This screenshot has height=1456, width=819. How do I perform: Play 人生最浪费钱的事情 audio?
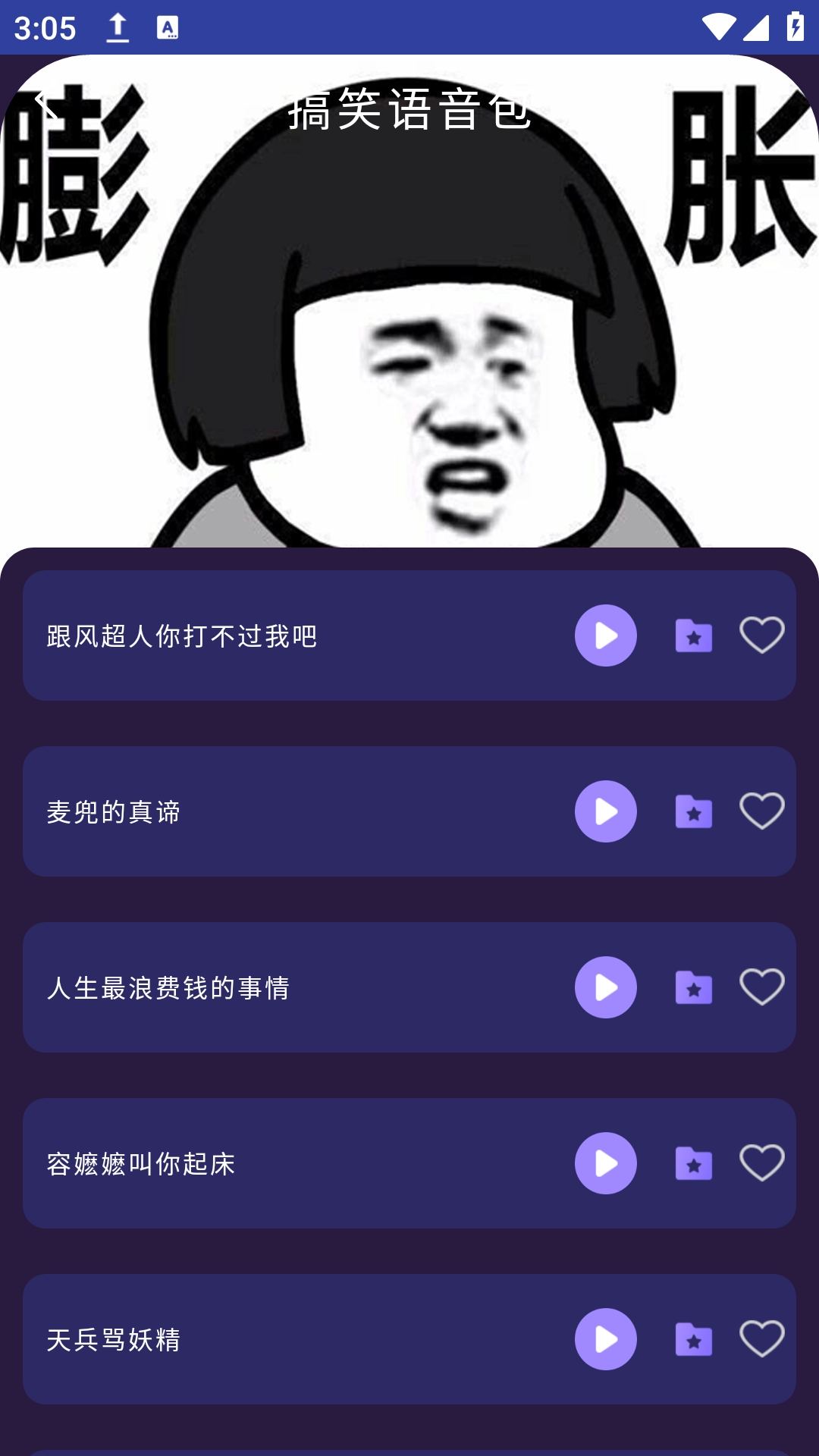coord(605,987)
